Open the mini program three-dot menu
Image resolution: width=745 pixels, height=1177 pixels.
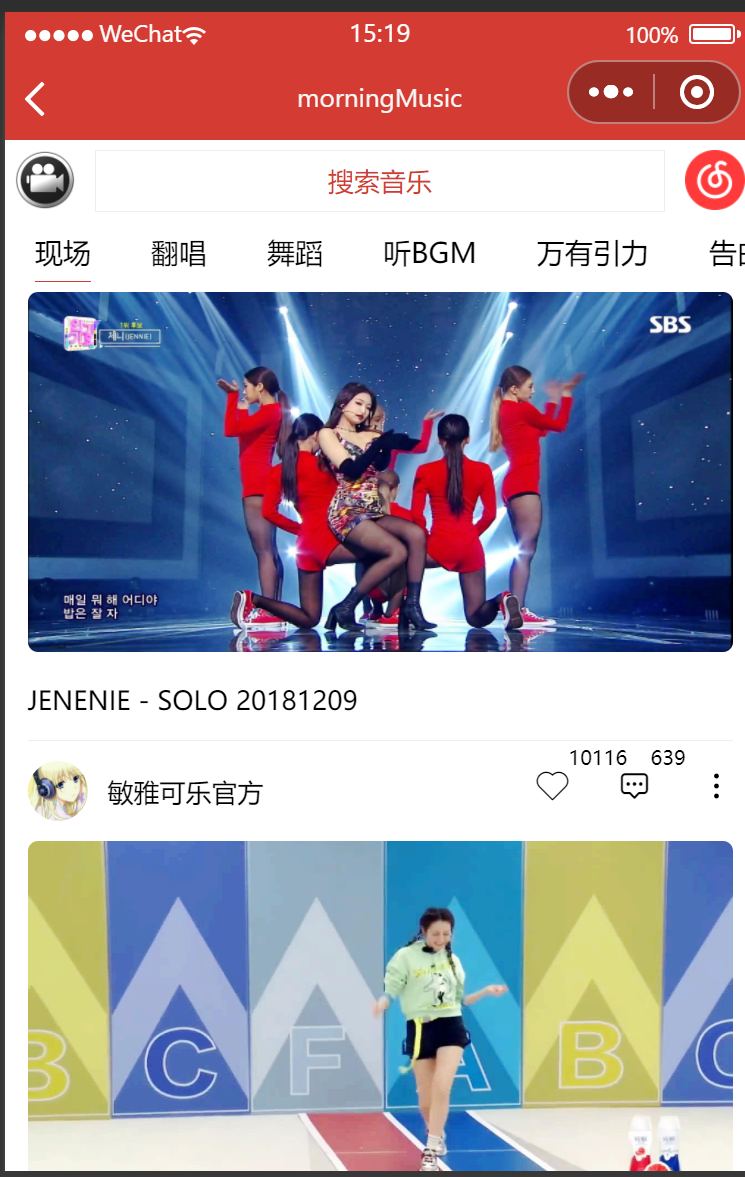click(611, 93)
